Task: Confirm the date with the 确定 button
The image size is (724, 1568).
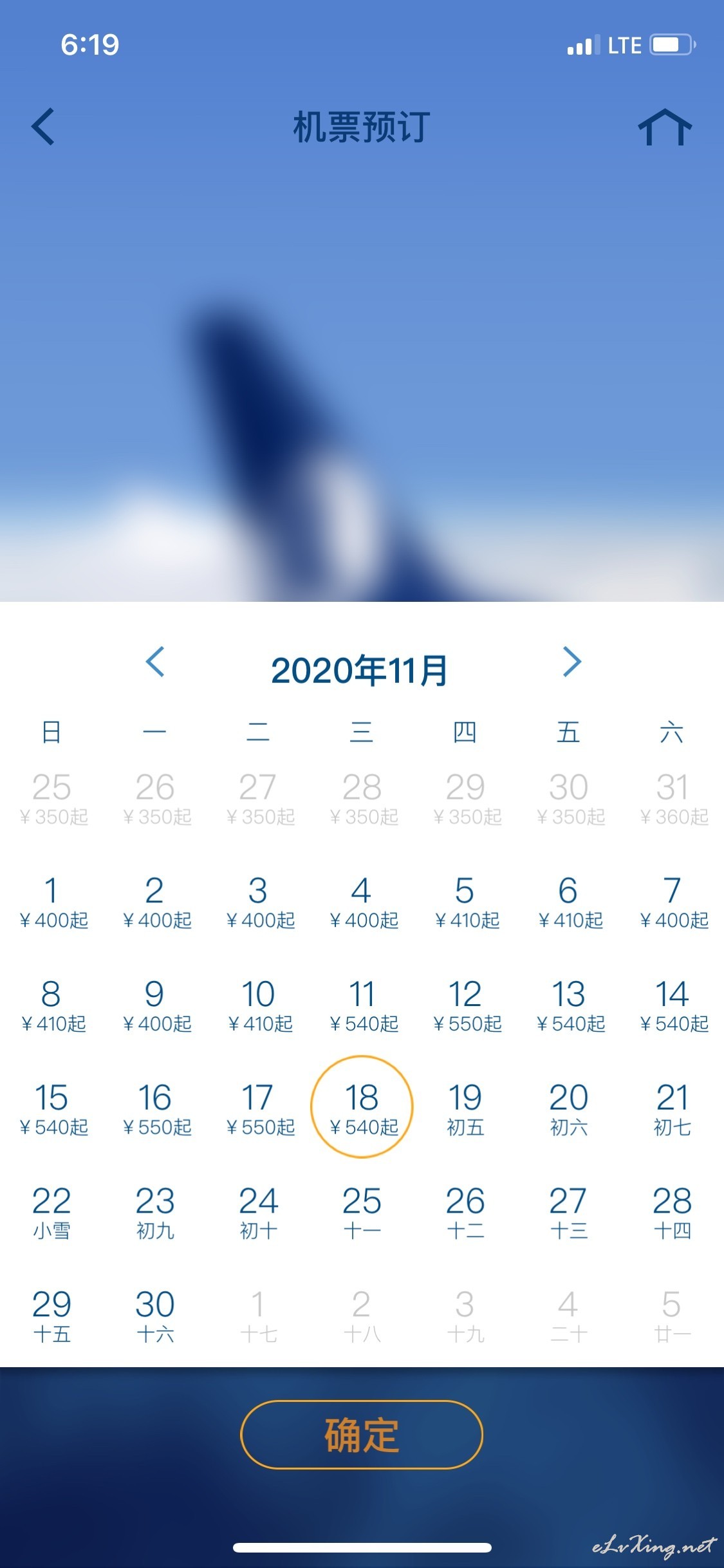Action: pos(362,1435)
